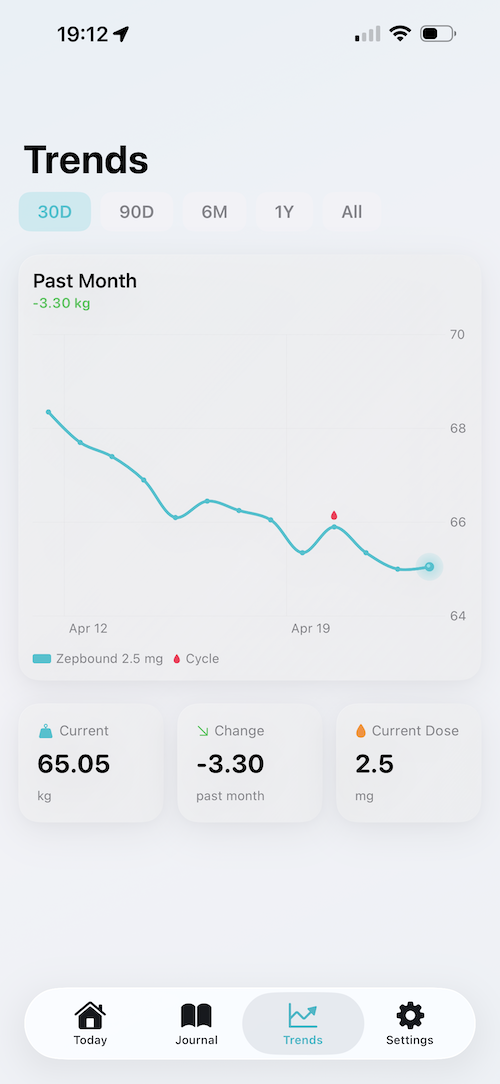This screenshot has width=500, height=1084.
Task: Switch to the 90D range
Action: pos(136,212)
